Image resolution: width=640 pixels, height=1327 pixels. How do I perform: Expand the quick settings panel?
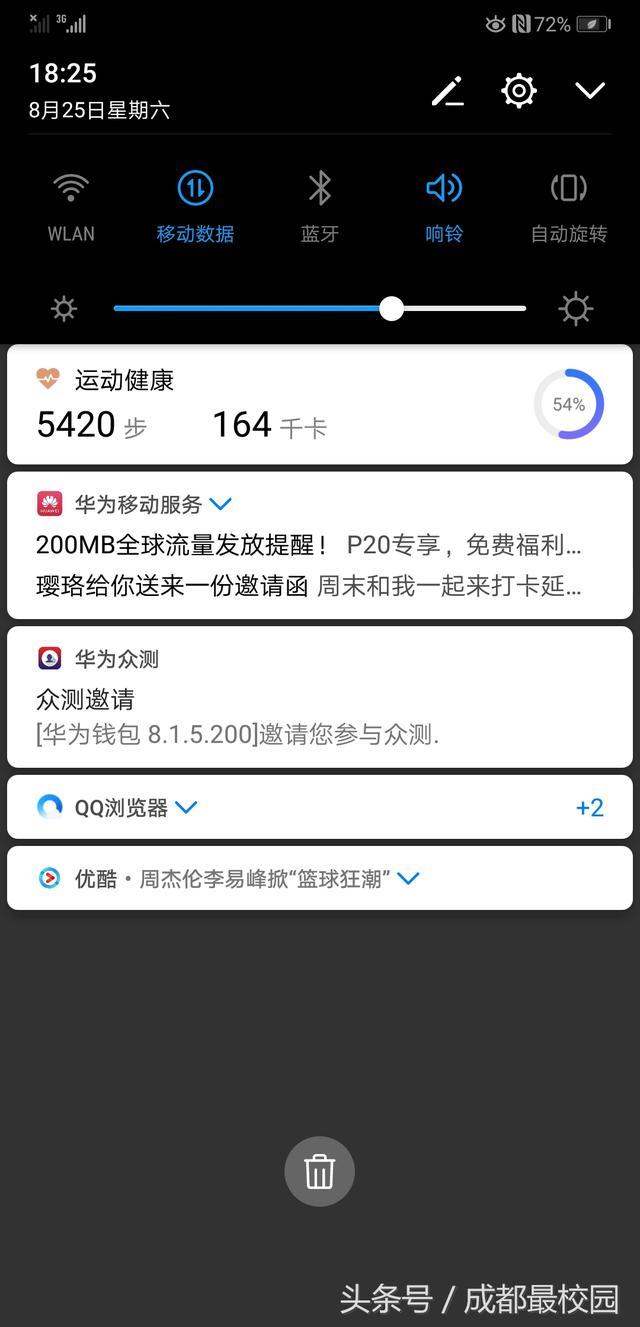point(590,91)
